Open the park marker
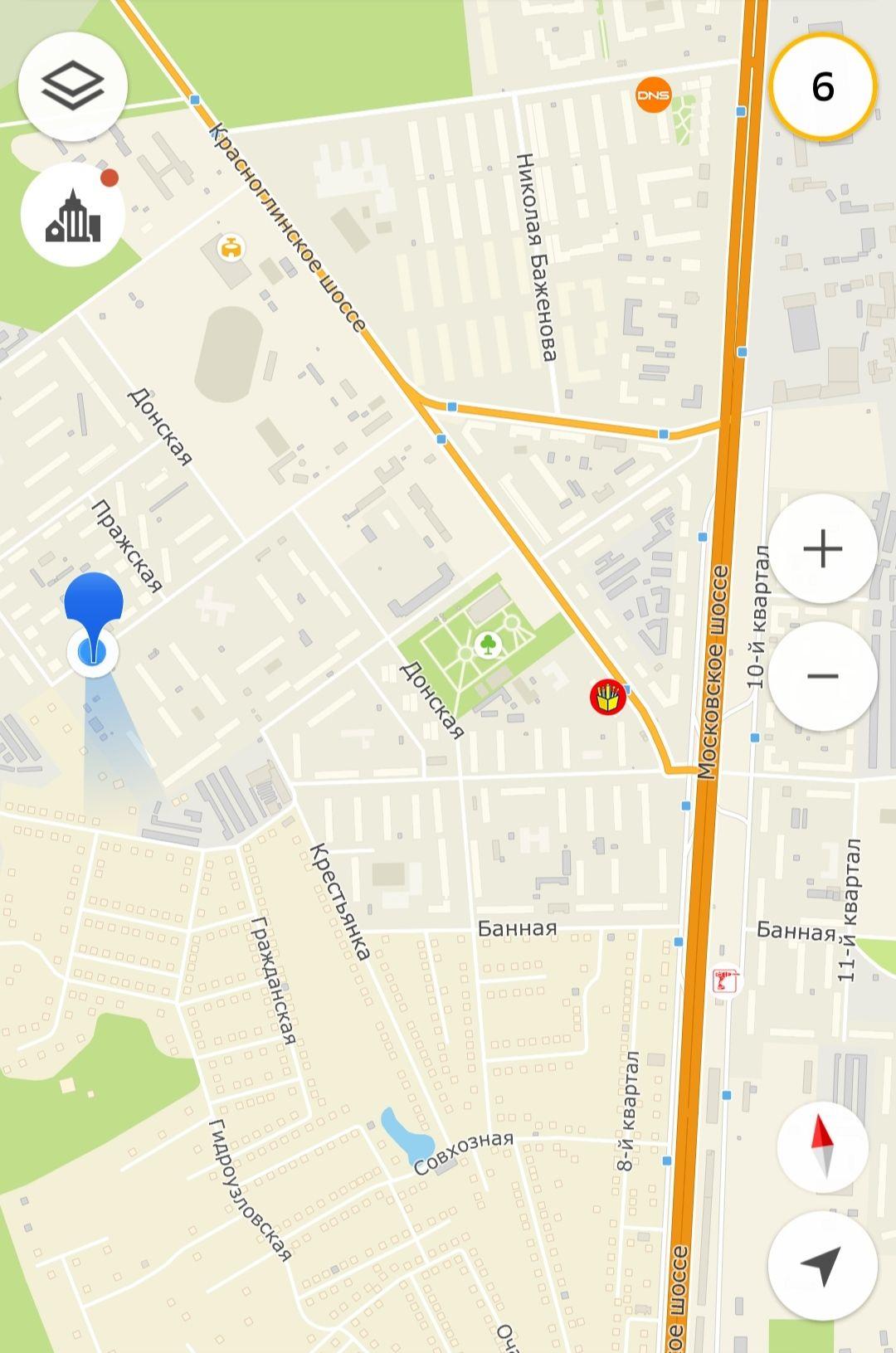Image resolution: width=896 pixels, height=1353 pixels. (489, 644)
